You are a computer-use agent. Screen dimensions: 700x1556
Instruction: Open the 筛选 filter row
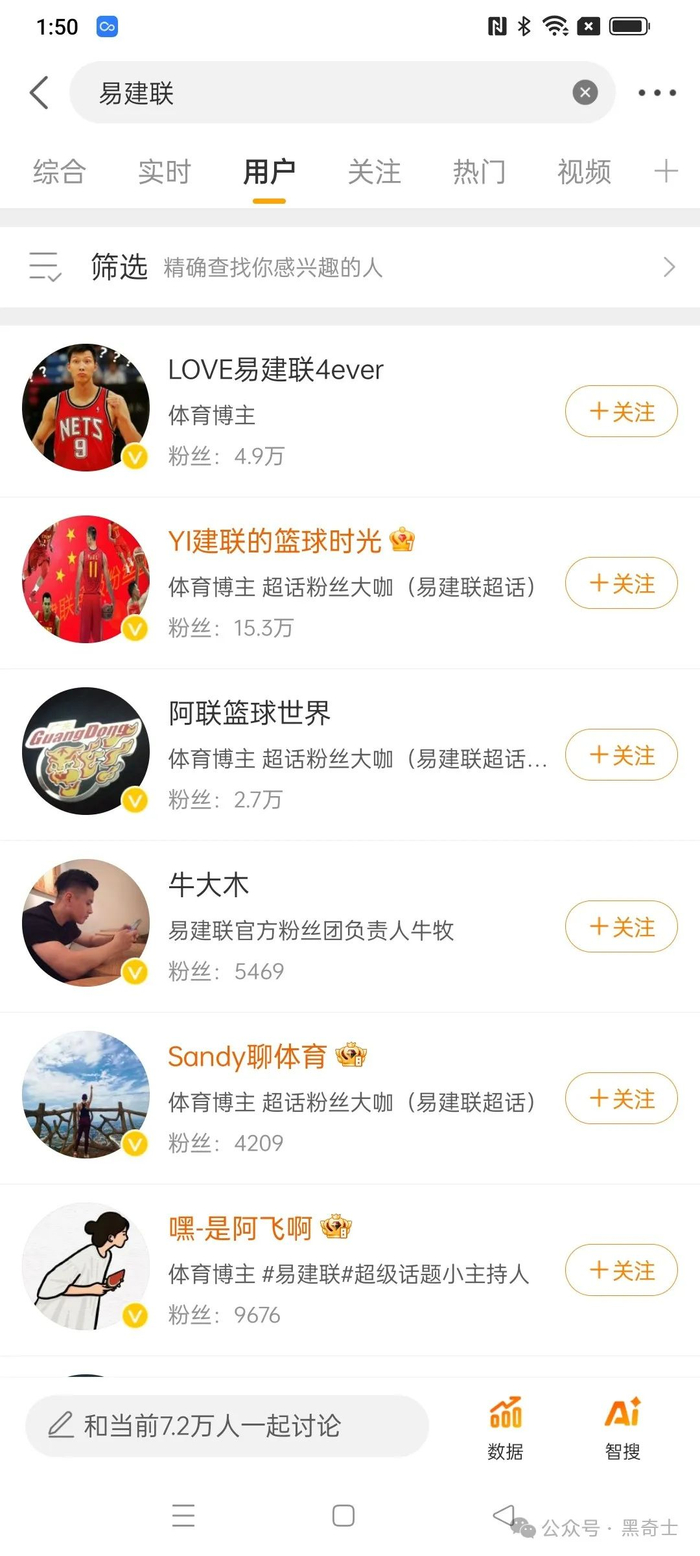click(x=350, y=267)
